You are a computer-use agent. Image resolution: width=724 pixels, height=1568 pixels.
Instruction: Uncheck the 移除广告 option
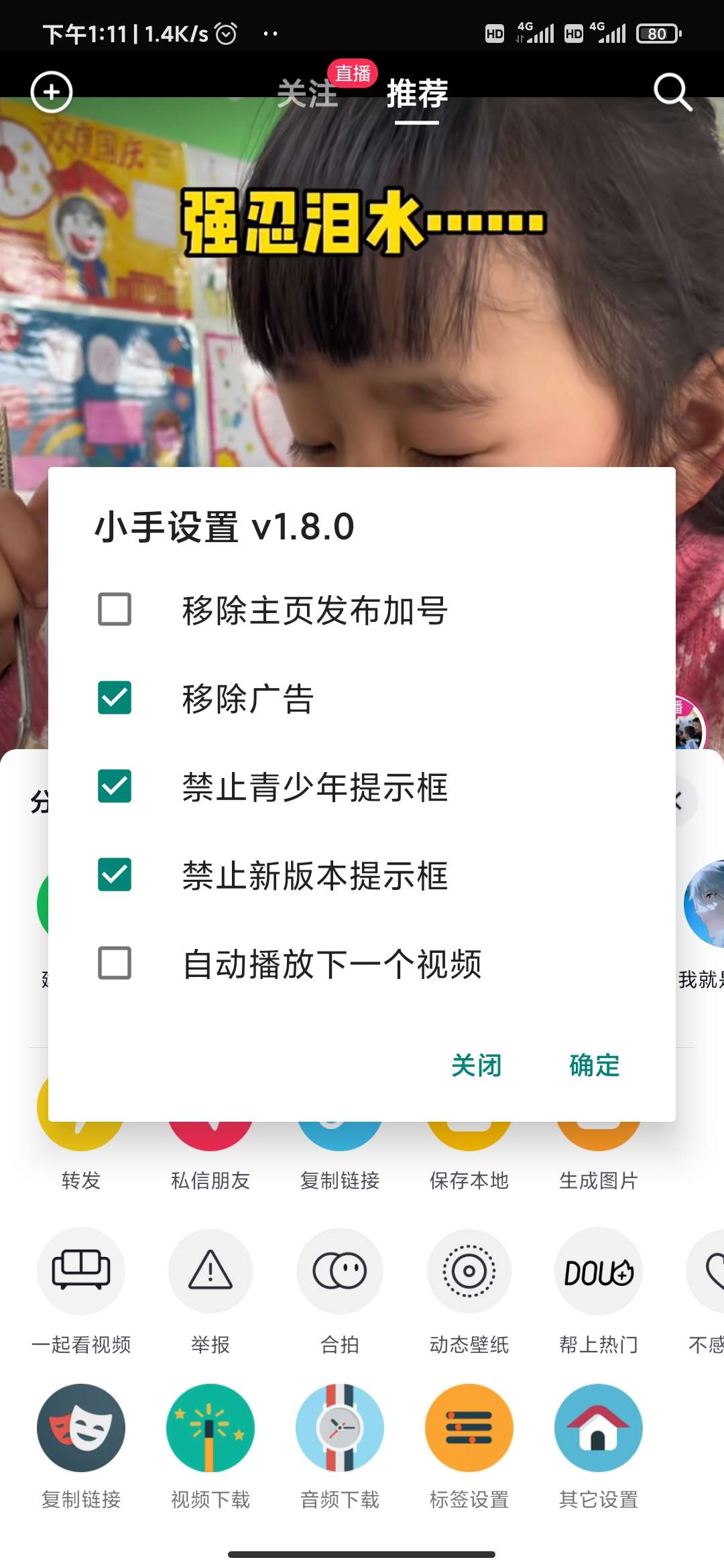(x=115, y=698)
